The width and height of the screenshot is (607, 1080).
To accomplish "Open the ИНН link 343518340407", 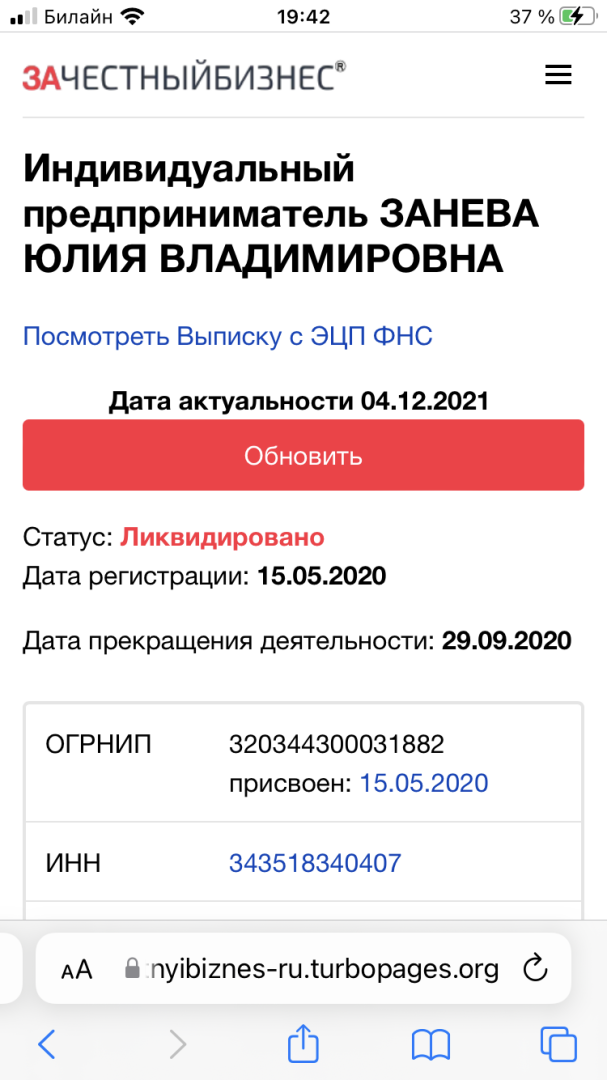I will click(315, 863).
